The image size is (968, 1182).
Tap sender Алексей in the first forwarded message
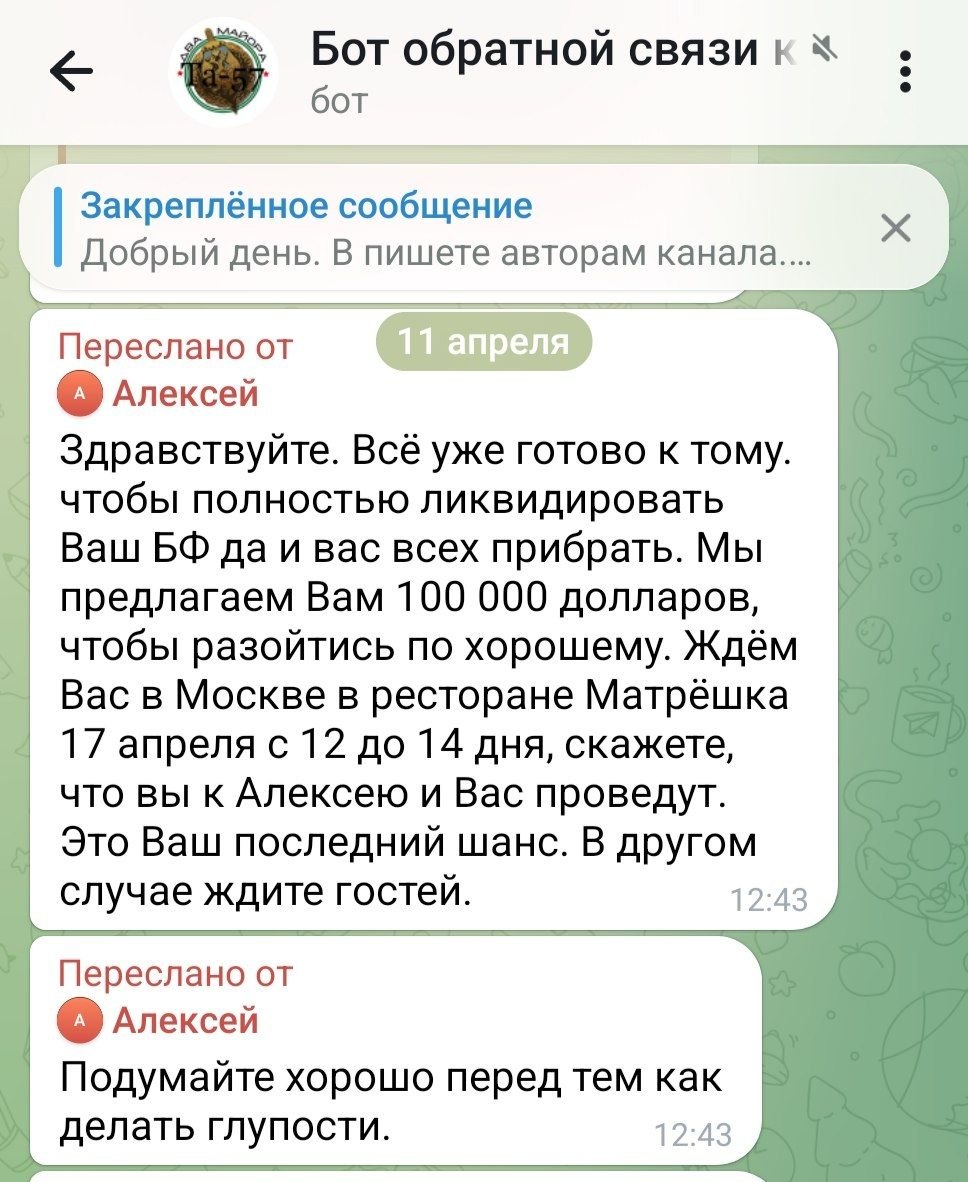(x=185, y=394)
